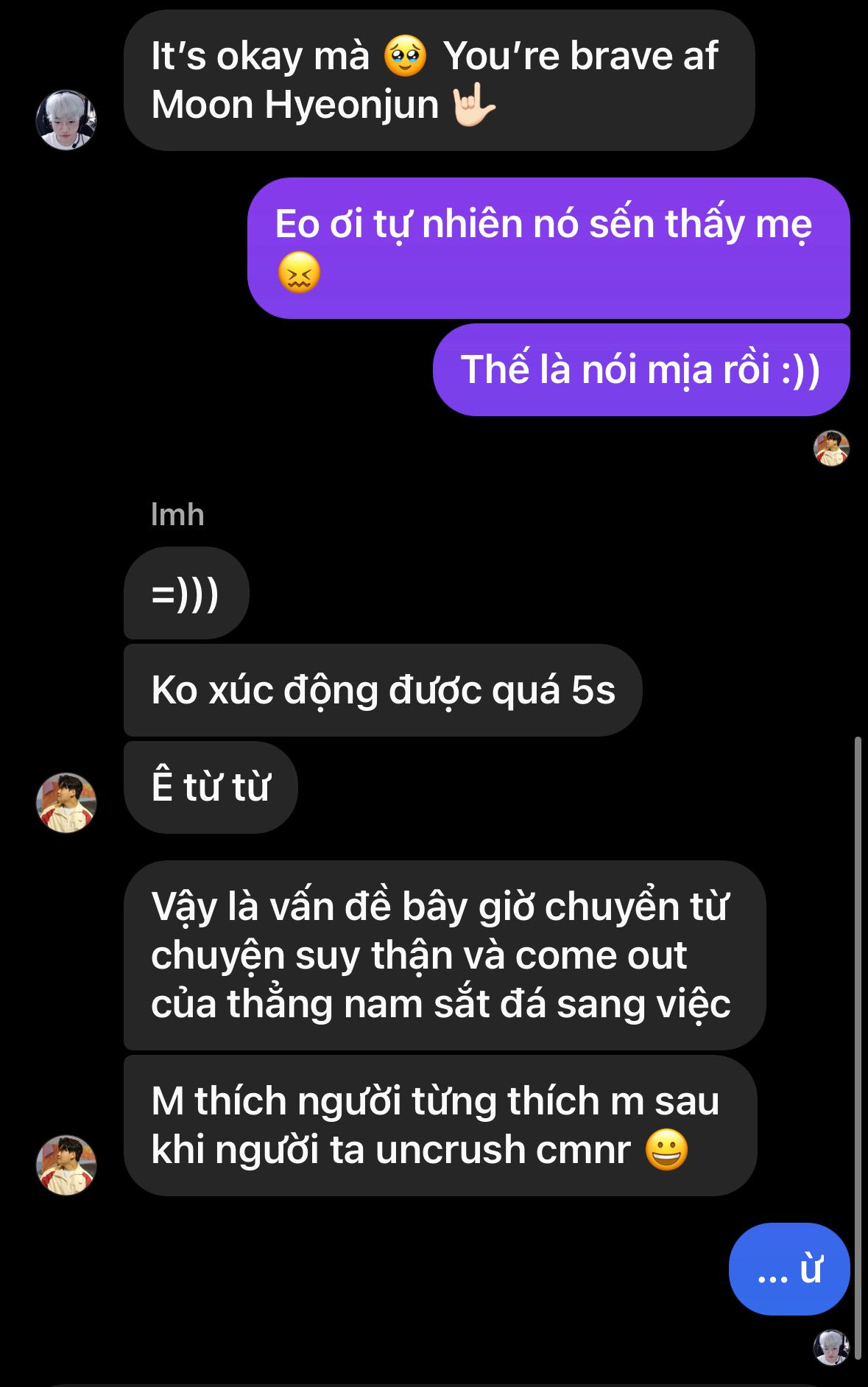The width and height of the screenshot is (868, 1387).
Task: Open sender avatar beside "uncrush cmnr" message
Action: point(66,1165)
